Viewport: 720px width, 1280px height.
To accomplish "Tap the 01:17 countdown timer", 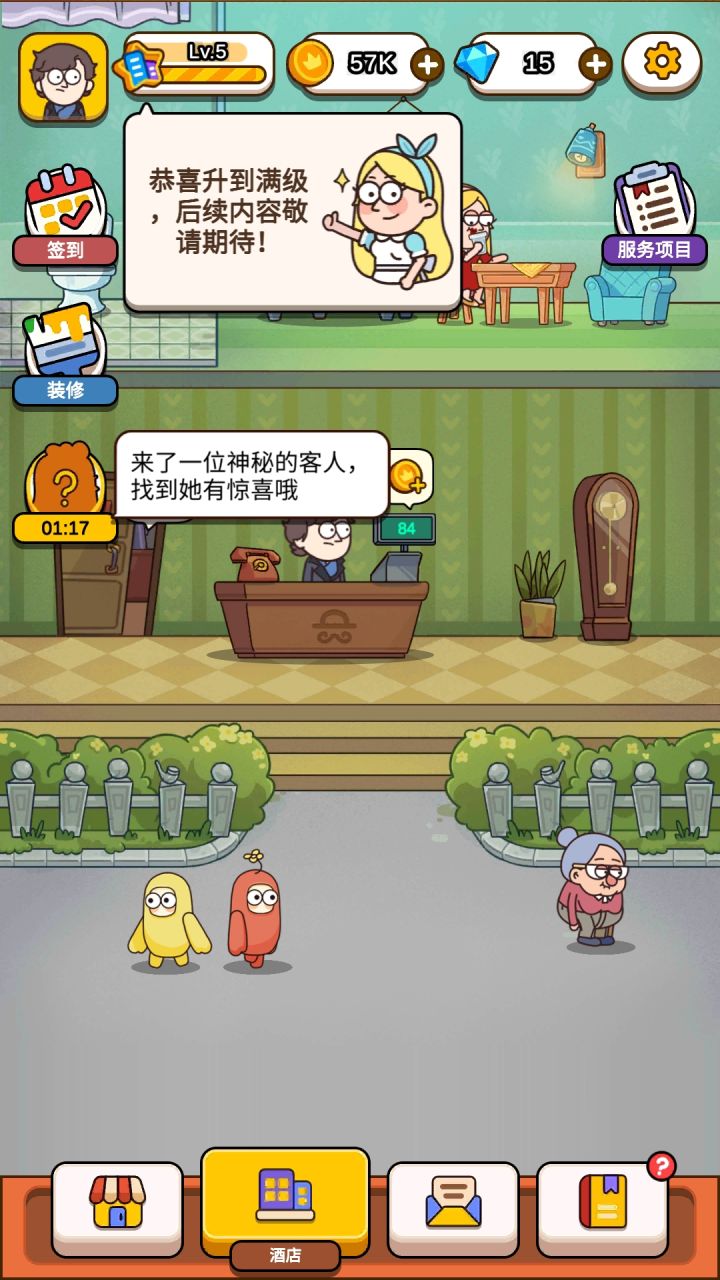I will [63, 529].
